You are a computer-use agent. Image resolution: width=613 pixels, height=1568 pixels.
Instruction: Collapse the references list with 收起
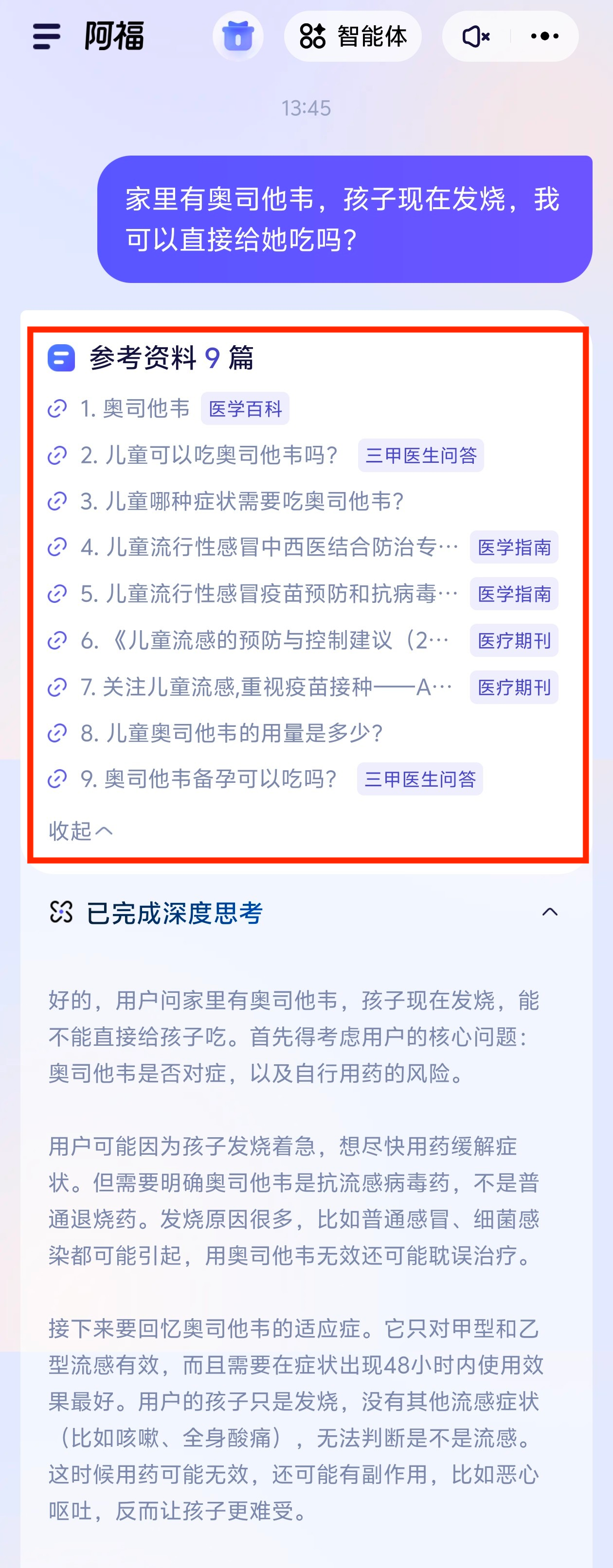point(80,831)
